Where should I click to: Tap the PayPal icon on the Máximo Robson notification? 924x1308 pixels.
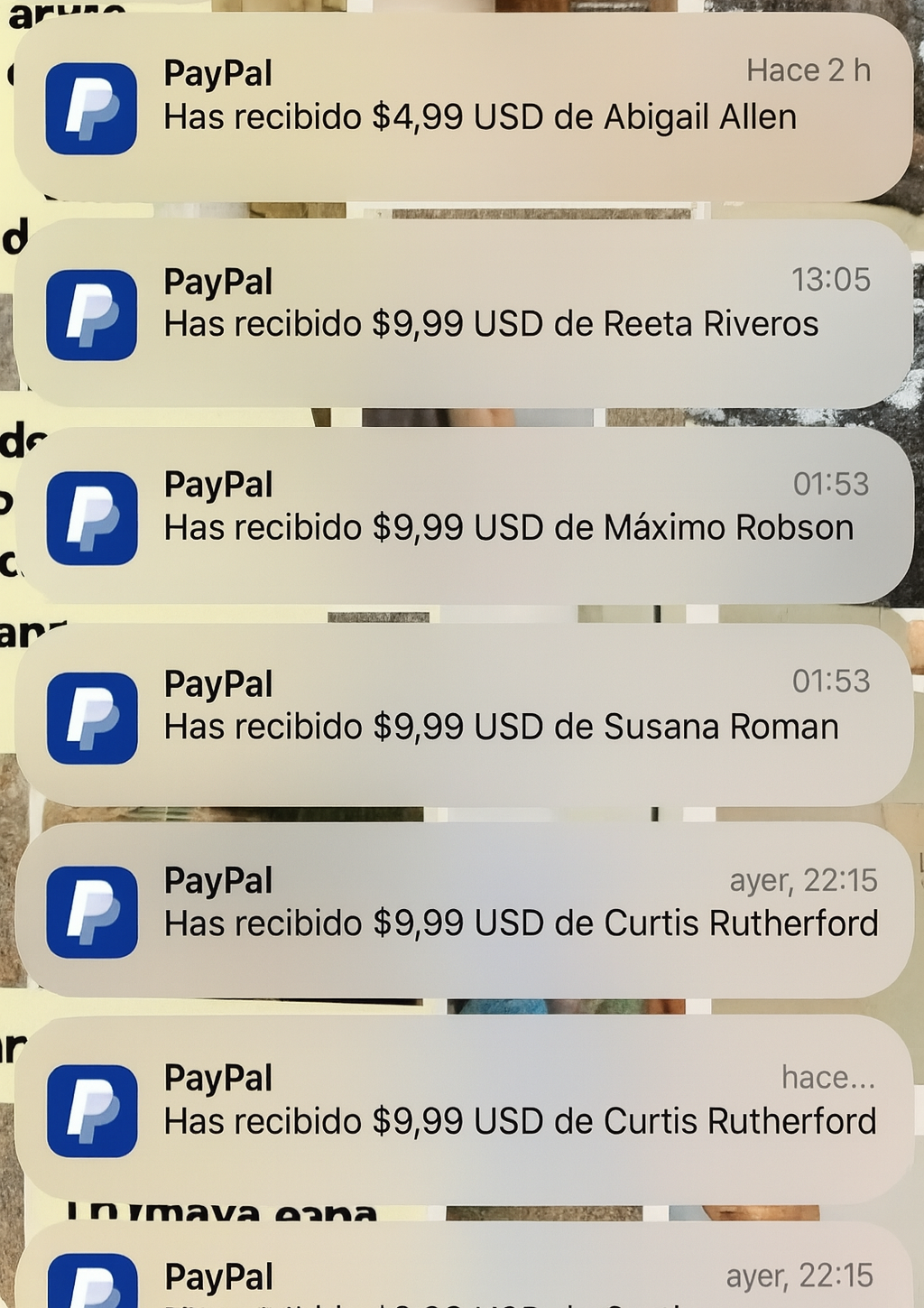pyautogui.click(x=92, y=513)
